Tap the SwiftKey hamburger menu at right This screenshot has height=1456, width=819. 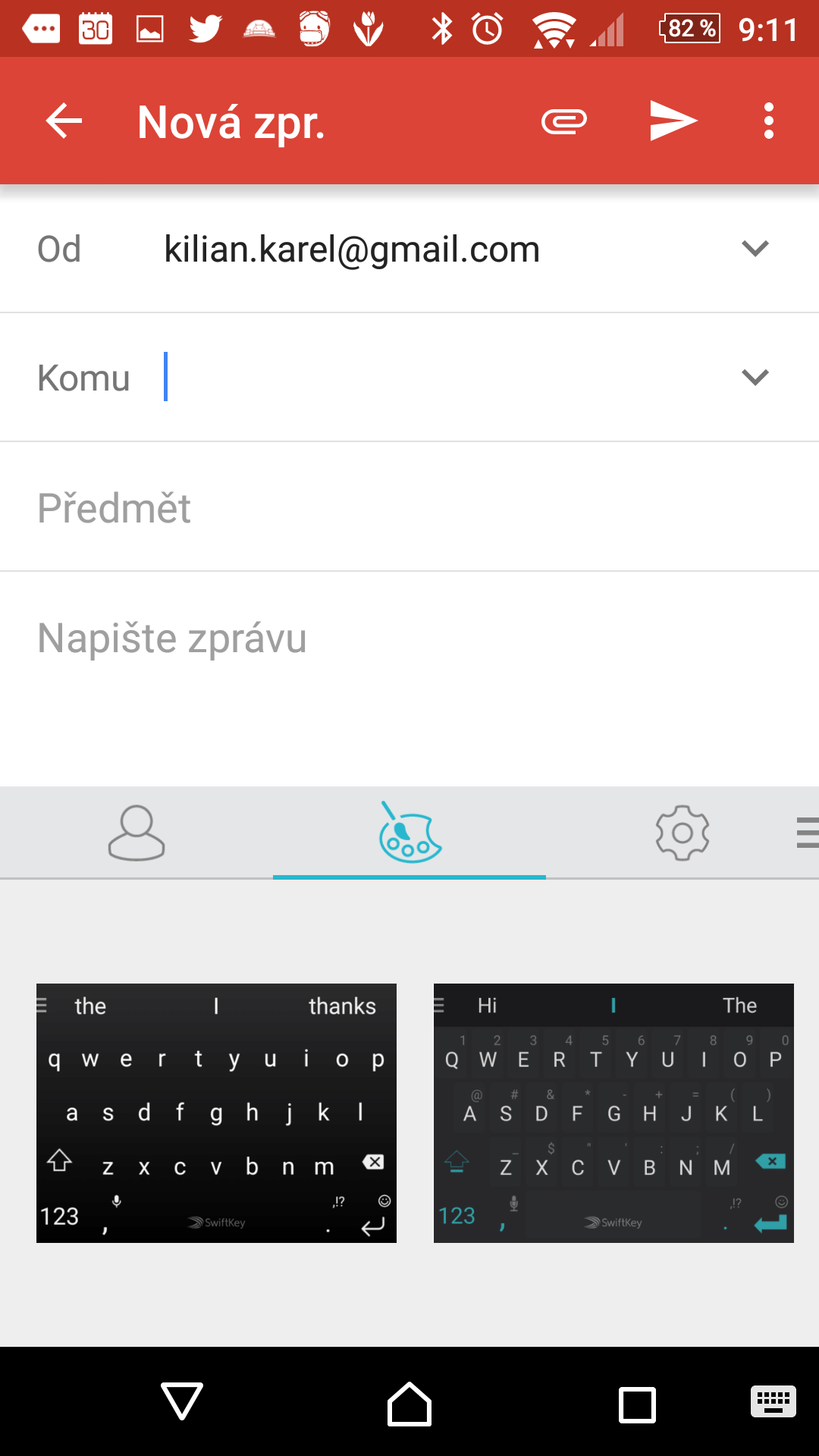click(807, 833)
